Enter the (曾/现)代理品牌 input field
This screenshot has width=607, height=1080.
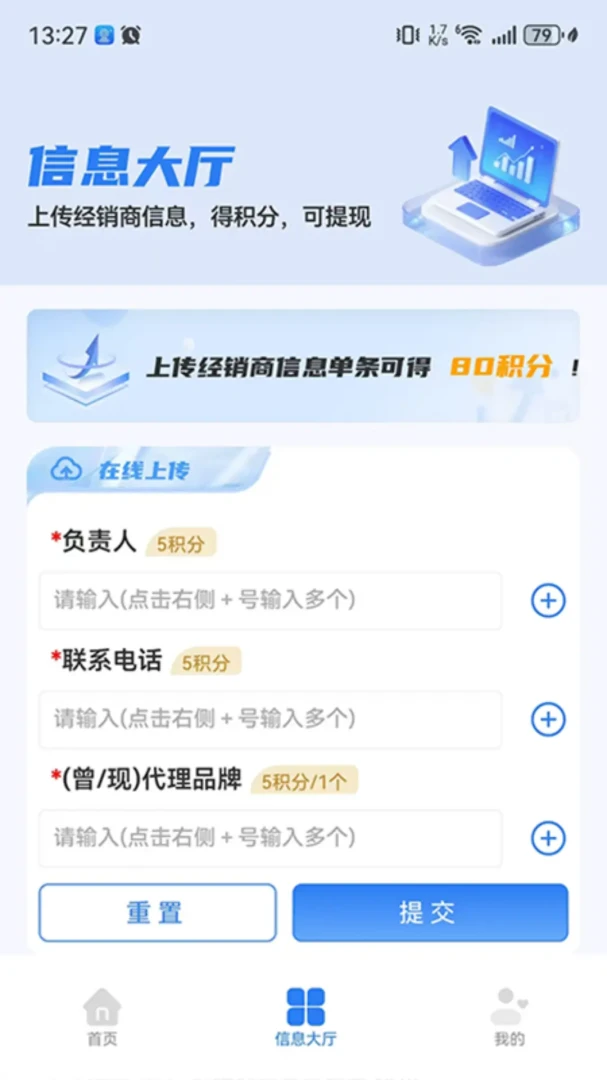click(270, 838)
